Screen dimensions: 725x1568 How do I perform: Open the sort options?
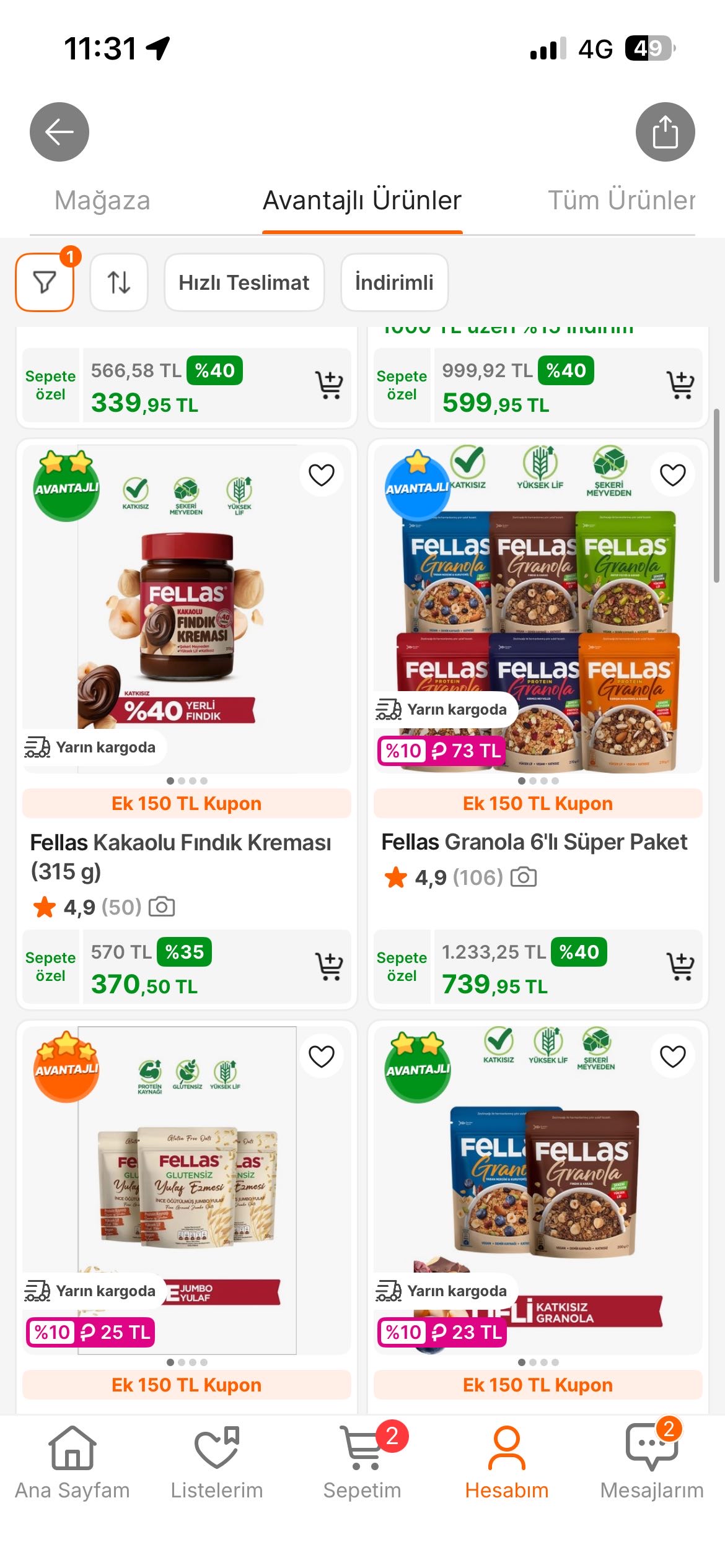119,282
